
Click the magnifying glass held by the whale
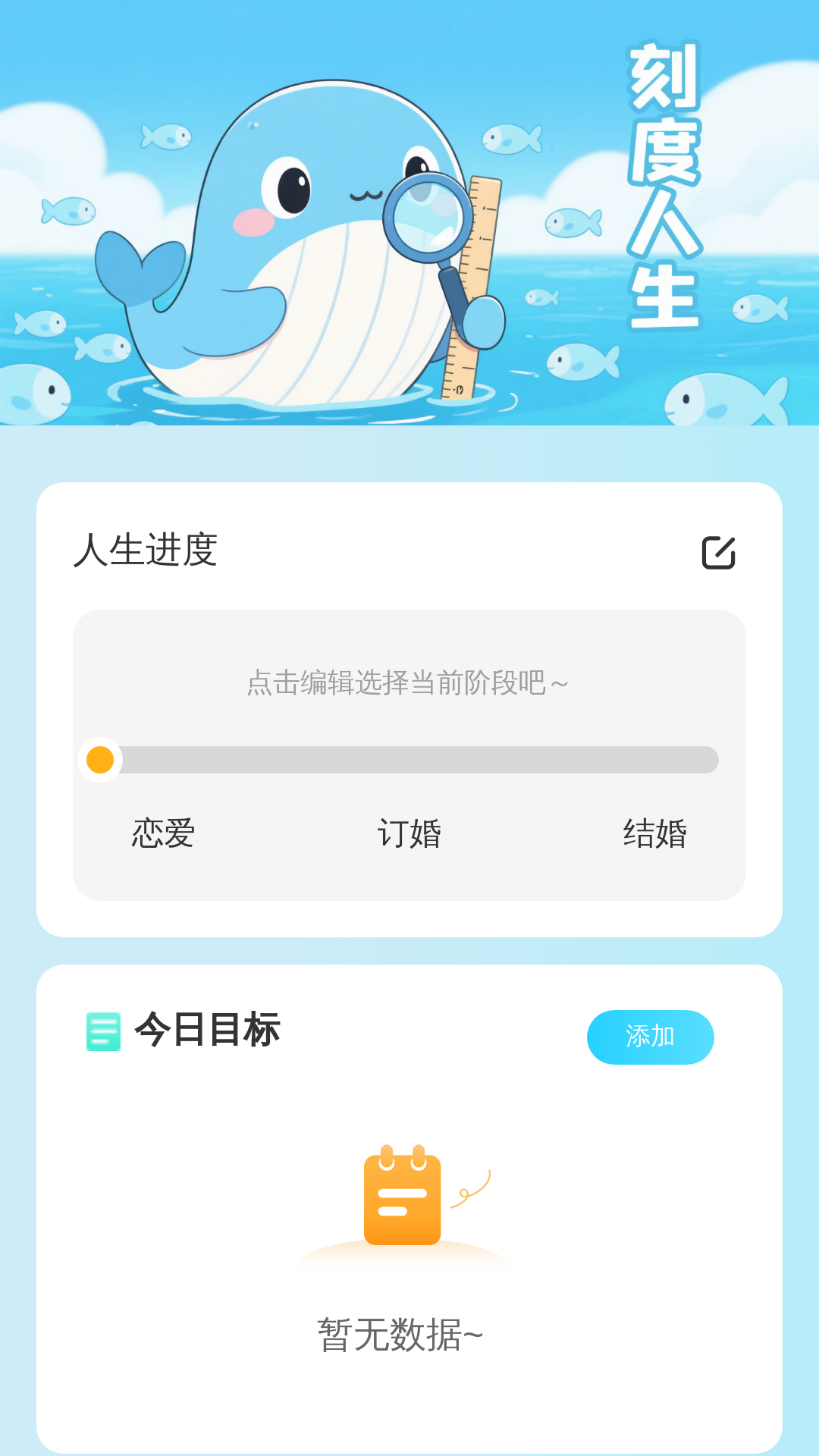pyautogui.click(x=429, y=216)
